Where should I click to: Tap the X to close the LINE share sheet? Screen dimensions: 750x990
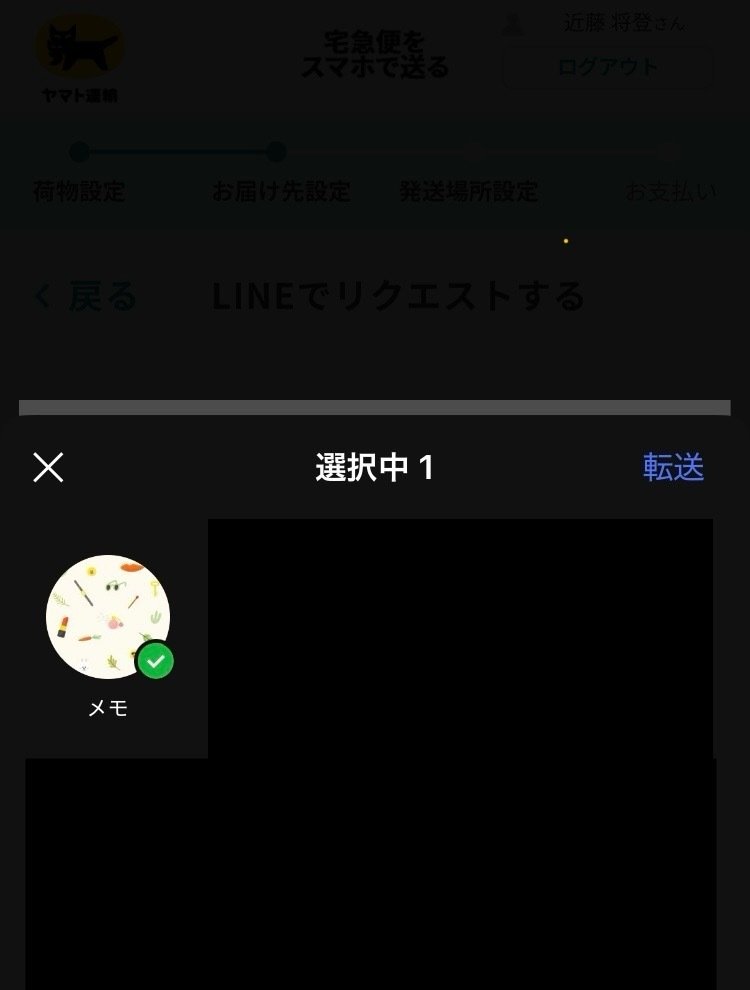tap(49, 466)
